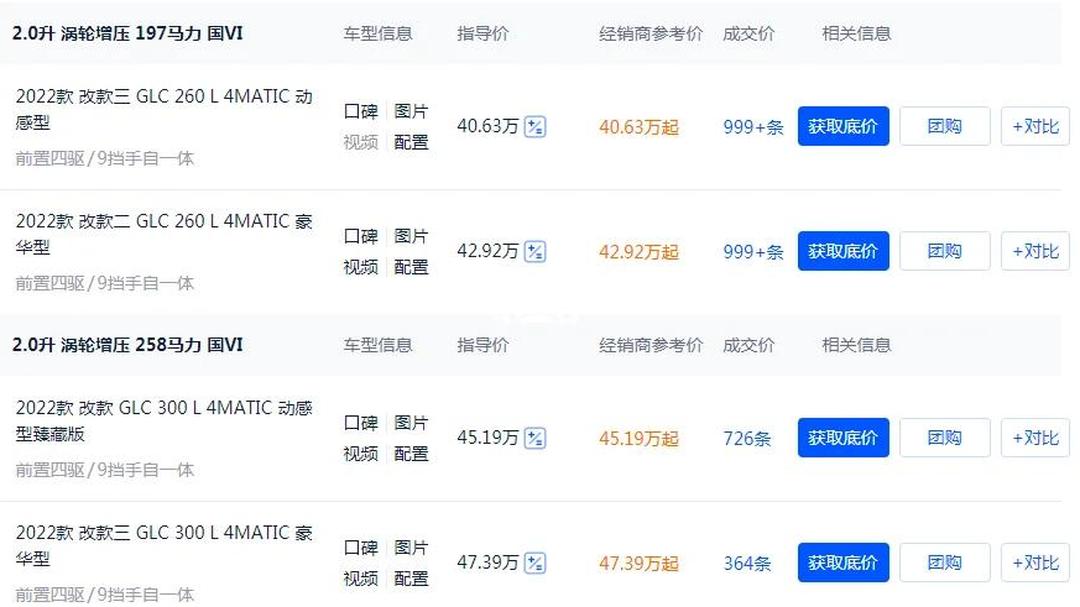View the 726条 transaction prices
Screen dimensions: 1080x607
[x=747, y=438]
